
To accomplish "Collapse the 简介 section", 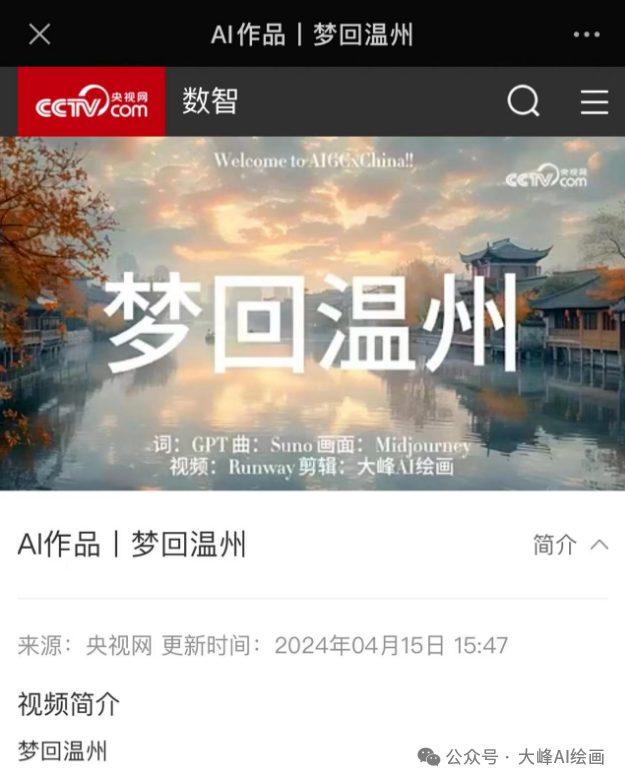I will pyautogui.click(x=570, y=545).
